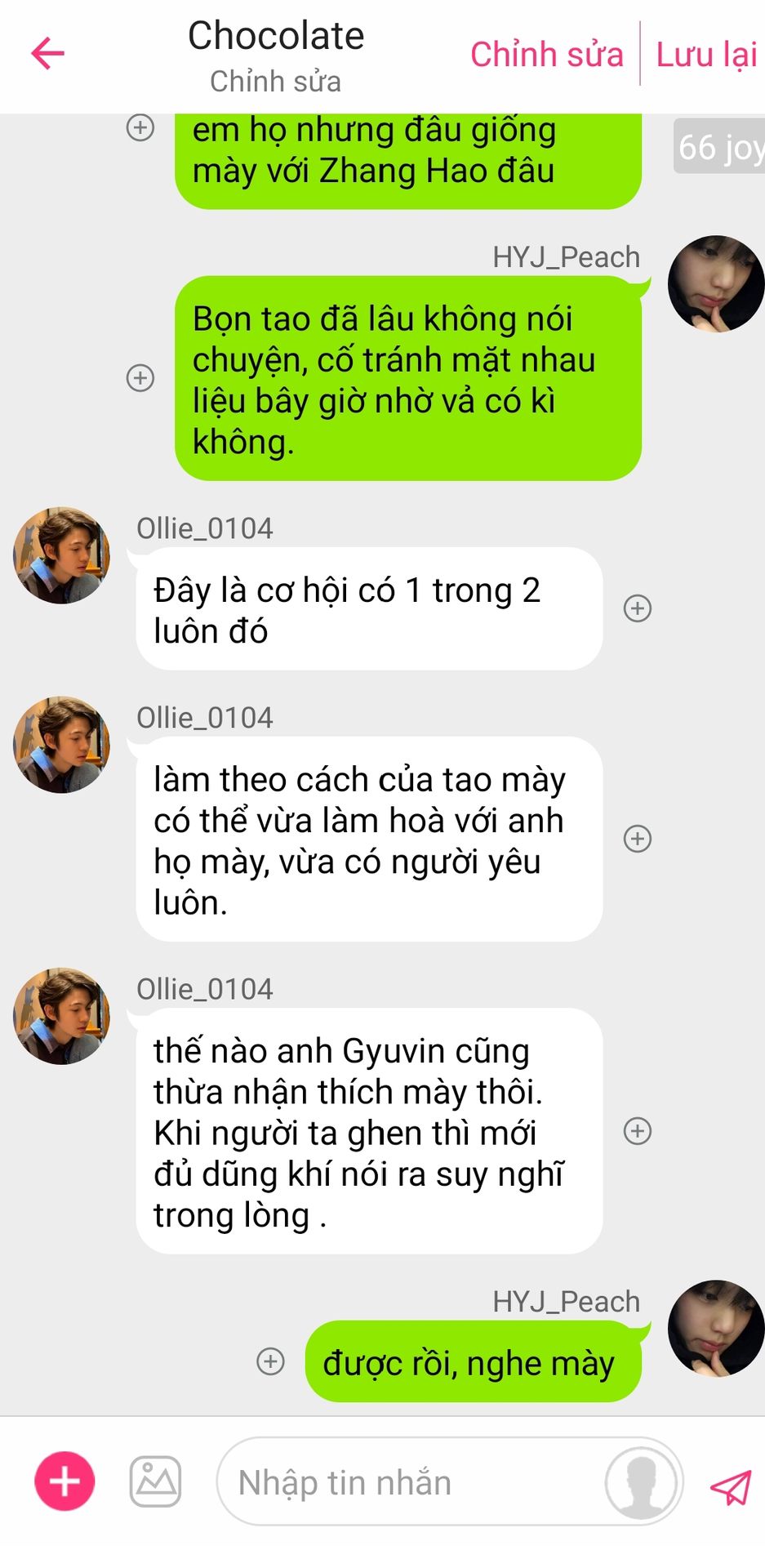Tap HYJ_Peach avatar beside 'Bọn tao đã lâu'
Image resolution: width=765 pixels, height=1568 pixels.
point(716,283)
